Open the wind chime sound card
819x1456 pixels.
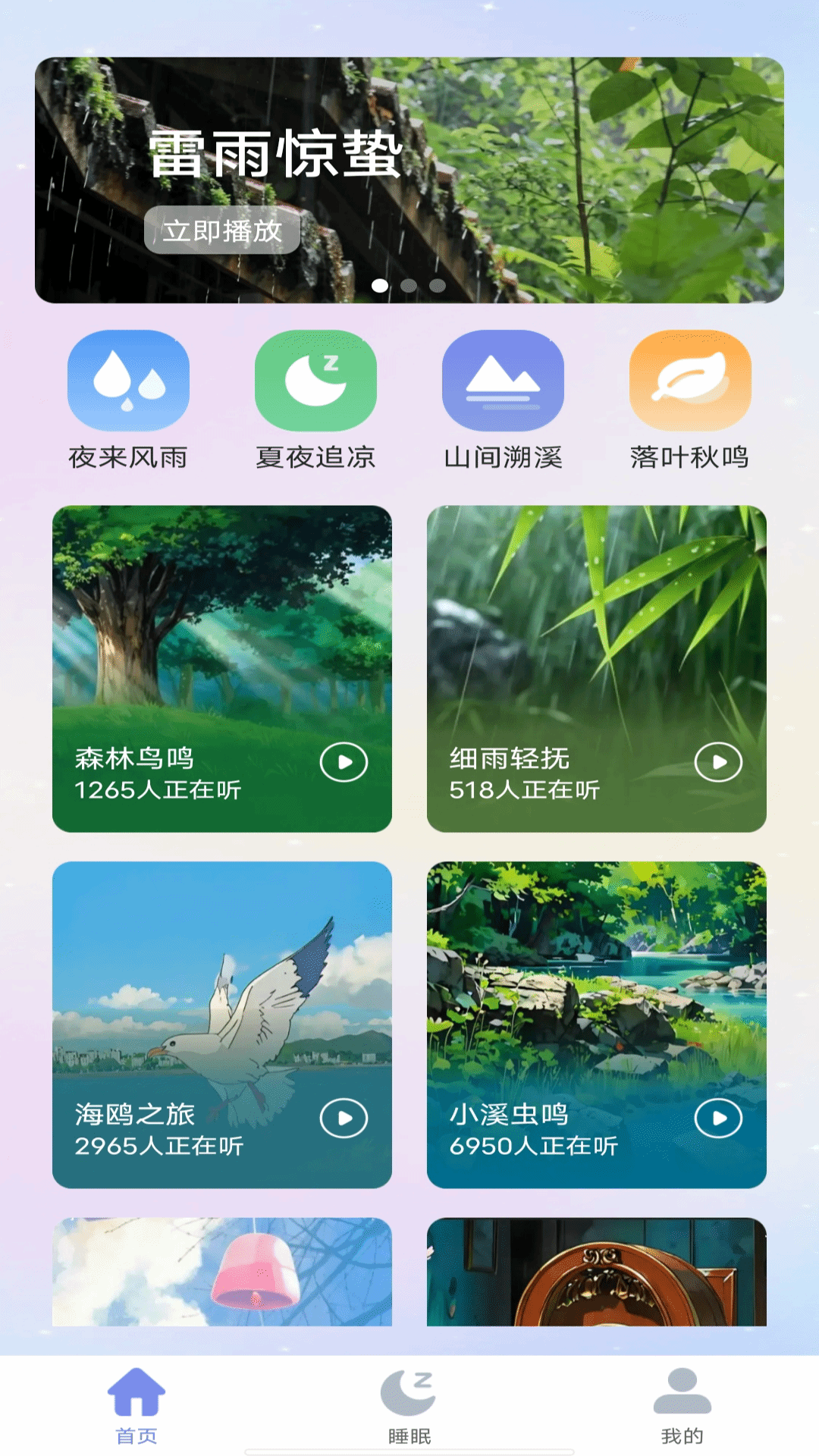(222, 1272)
